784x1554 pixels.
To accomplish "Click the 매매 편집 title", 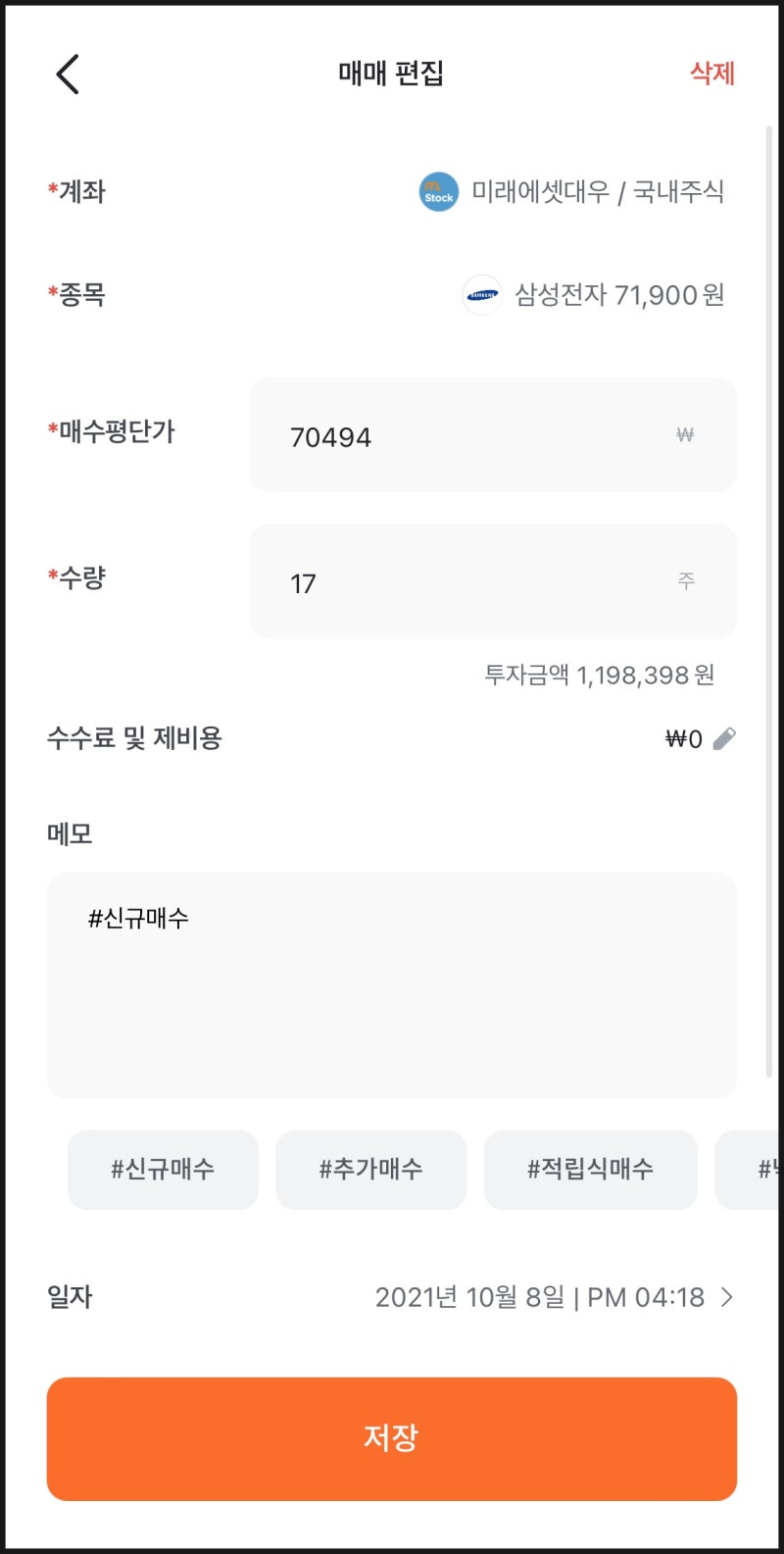I will click(x=391, y=74).
